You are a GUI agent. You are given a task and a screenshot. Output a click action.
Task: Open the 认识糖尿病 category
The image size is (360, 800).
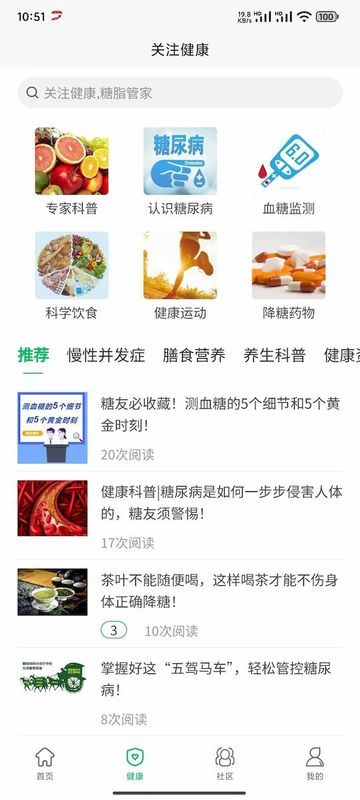click(180, 171)
